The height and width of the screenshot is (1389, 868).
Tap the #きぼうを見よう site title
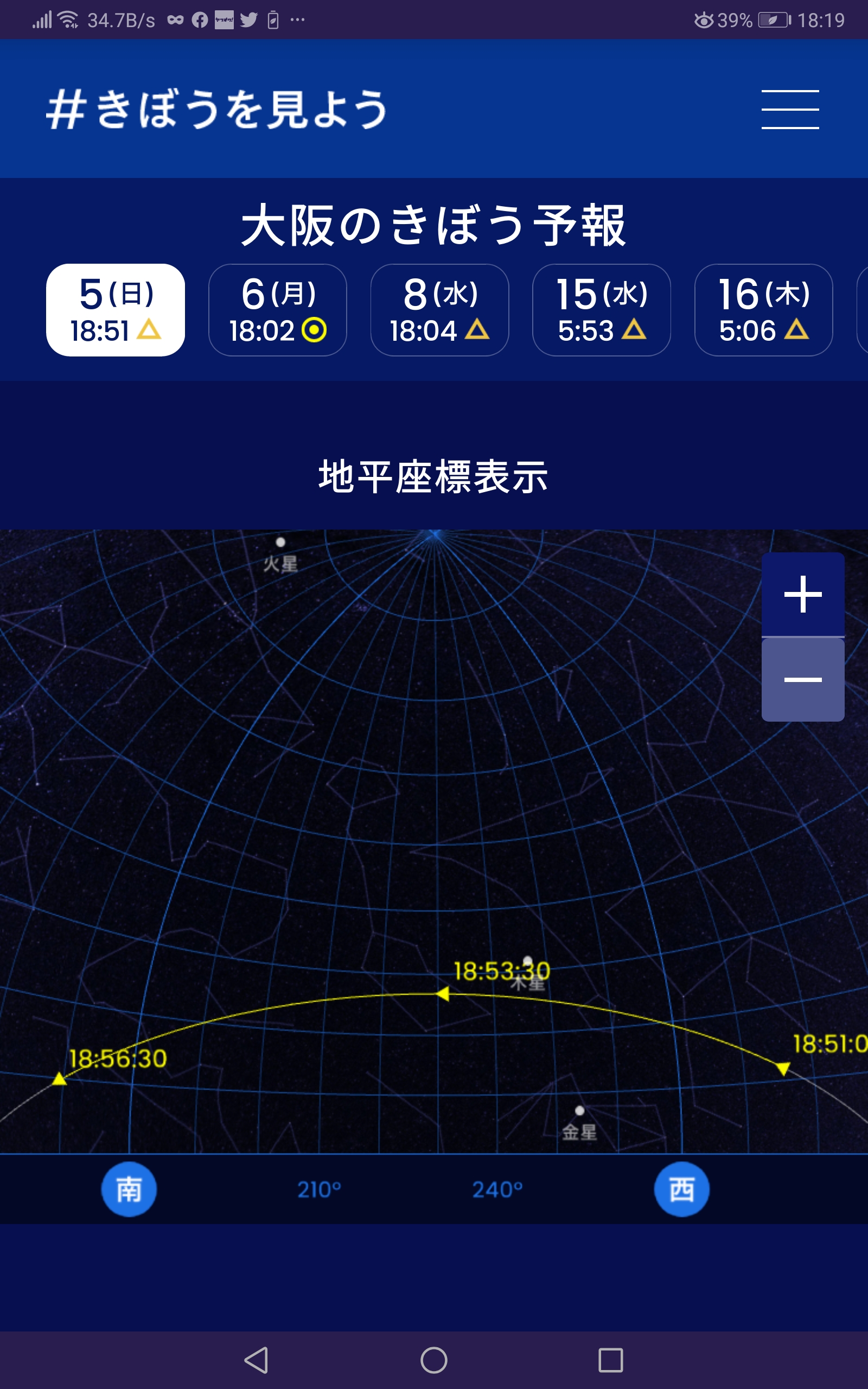(x=217, y=109)
